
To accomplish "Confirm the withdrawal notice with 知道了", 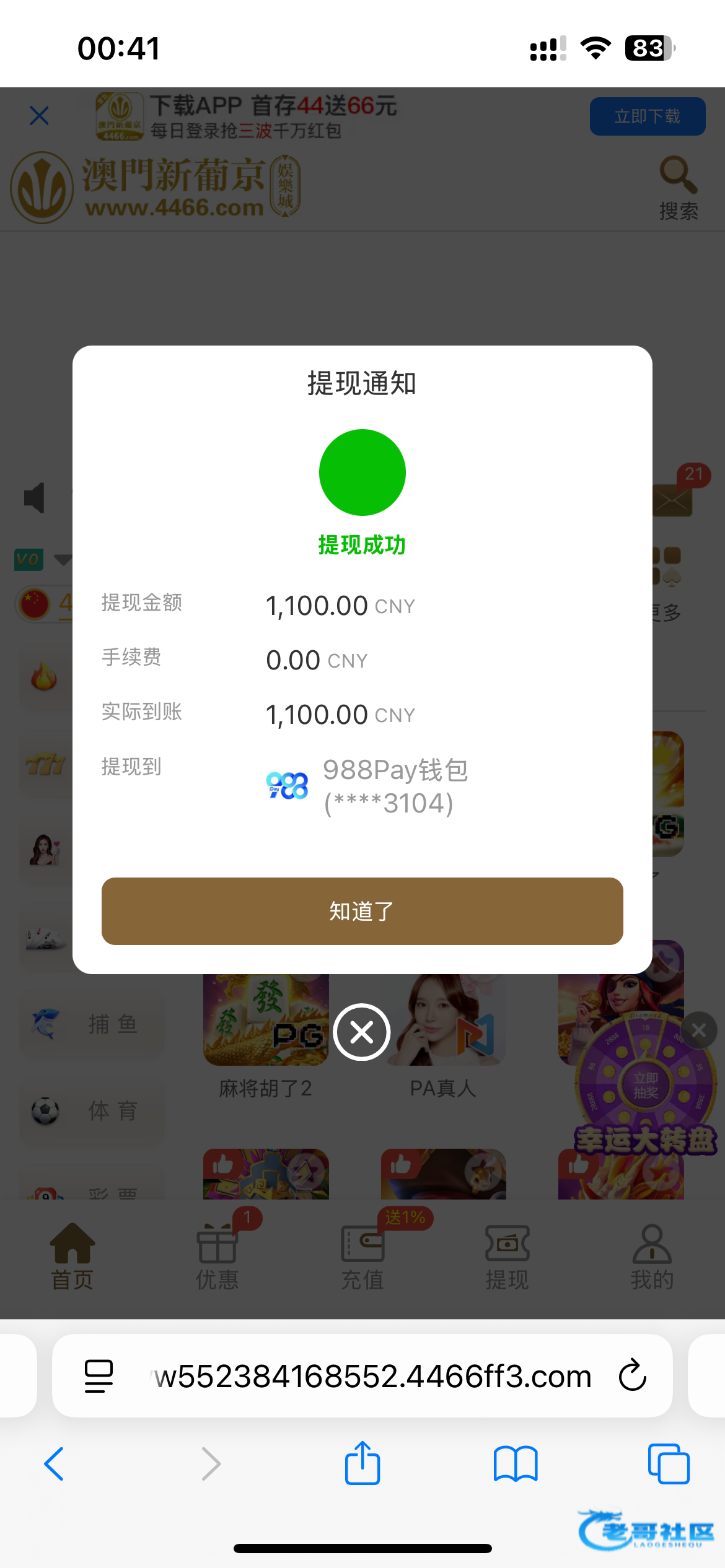I will [362, 911].
